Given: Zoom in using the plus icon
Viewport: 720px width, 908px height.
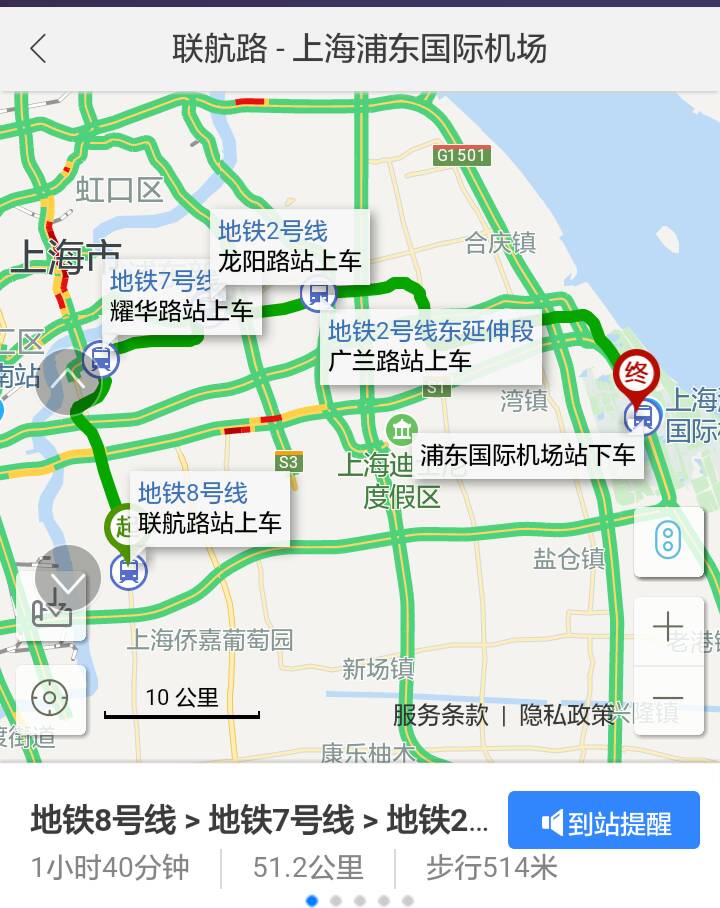Looking at the screenshot, I should [x=668, y=626].
